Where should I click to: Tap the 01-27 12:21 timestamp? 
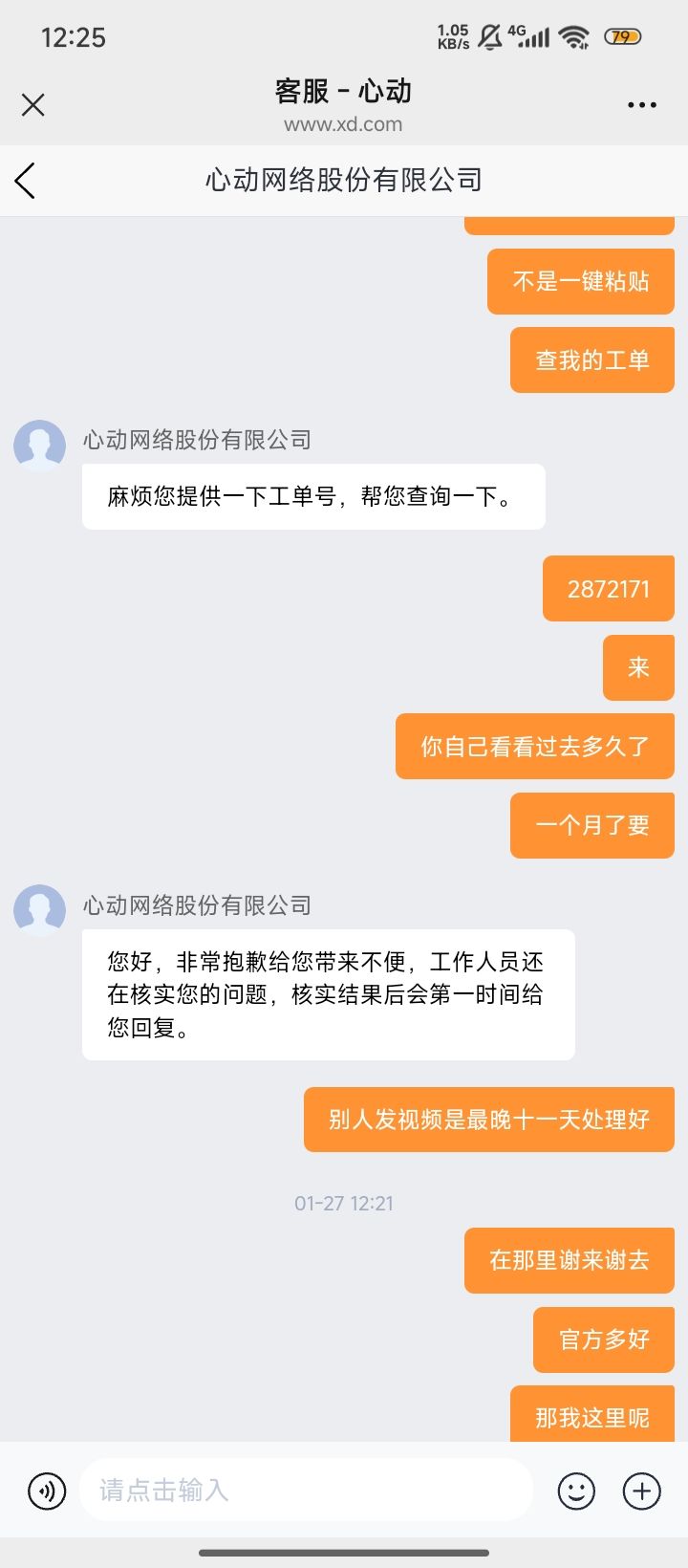click(x=345, y=1203)
